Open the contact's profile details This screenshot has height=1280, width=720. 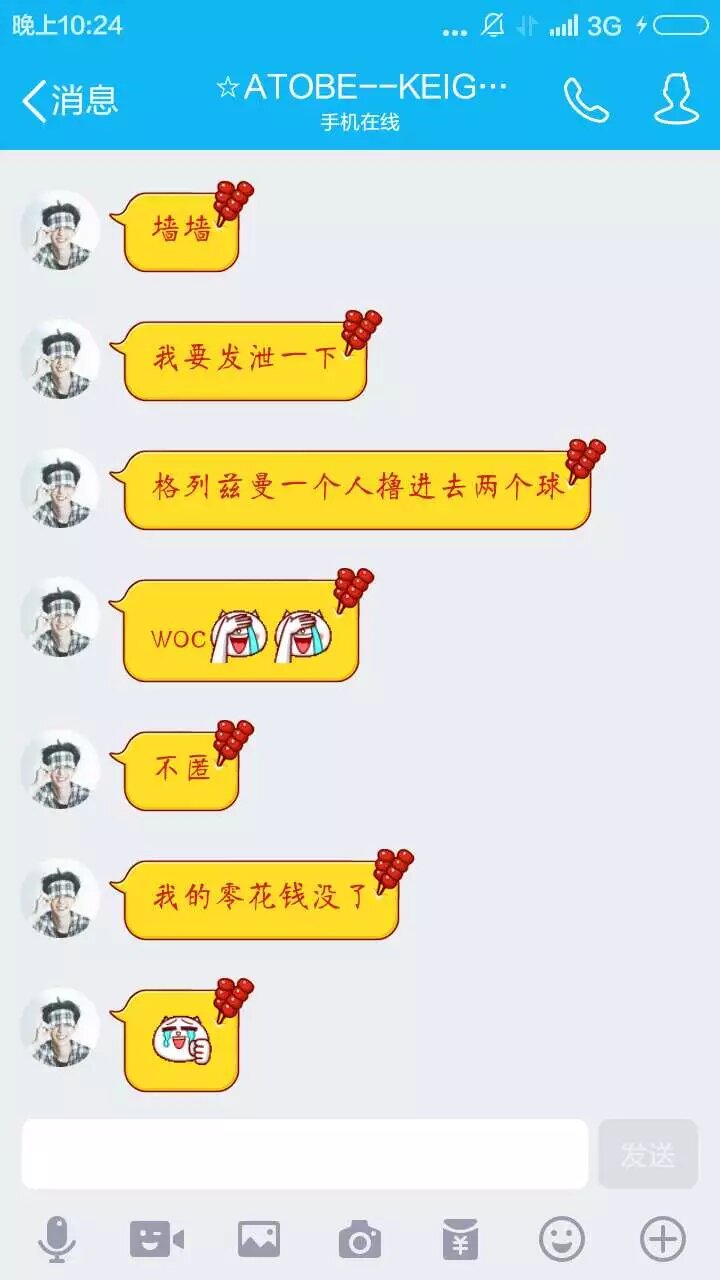(x=676, y=100)
